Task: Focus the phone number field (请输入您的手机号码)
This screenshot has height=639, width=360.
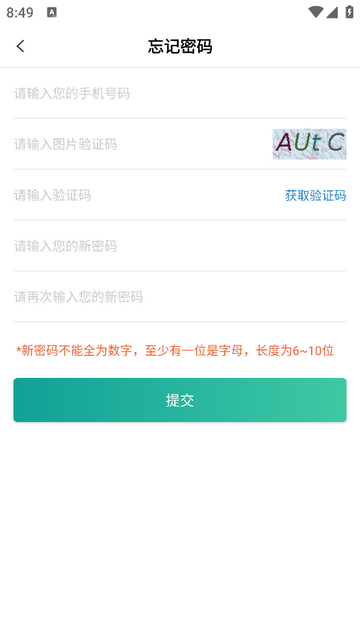Action: (x=180, y=93)
